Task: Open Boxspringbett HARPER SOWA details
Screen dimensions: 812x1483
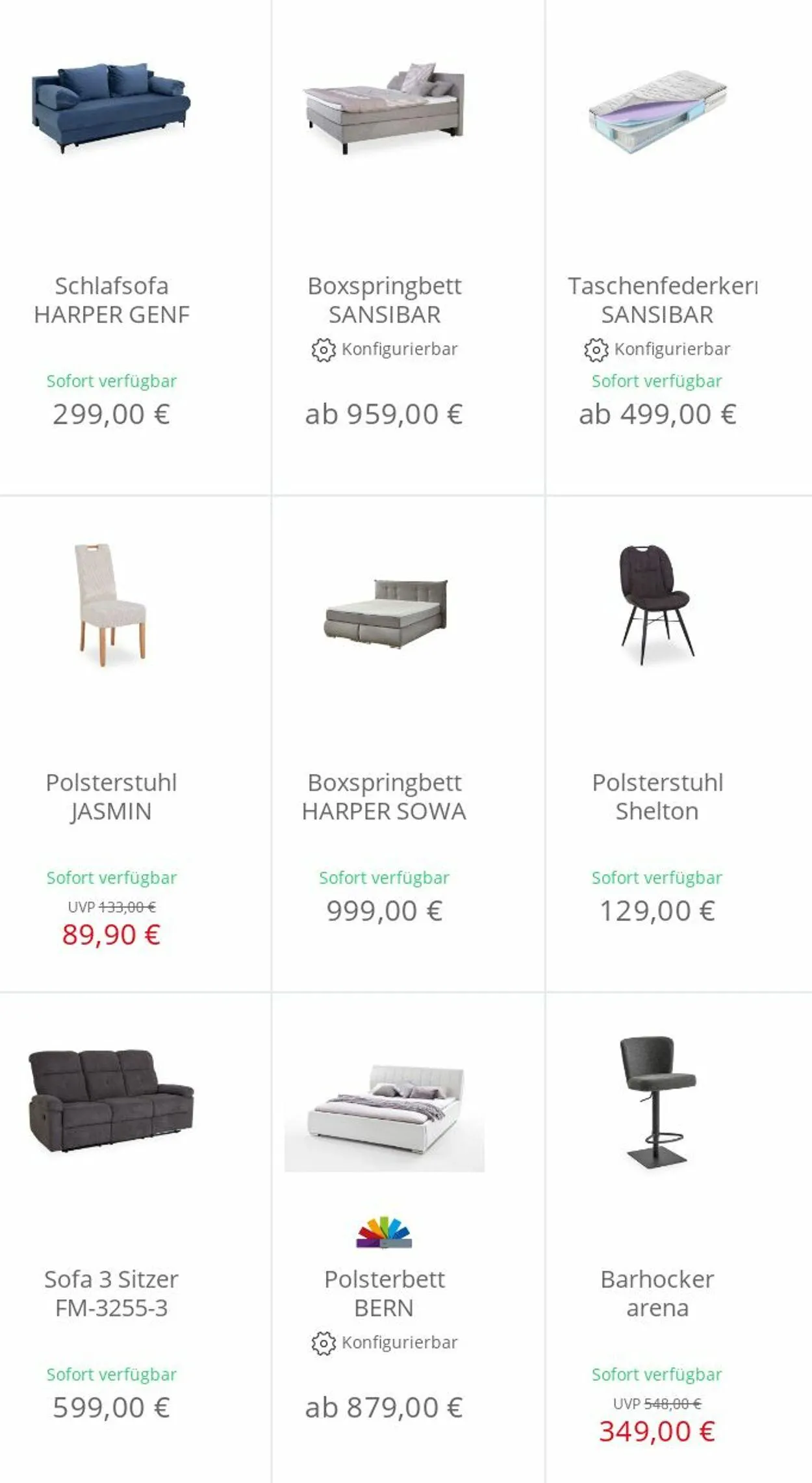Action: [385, 797]
